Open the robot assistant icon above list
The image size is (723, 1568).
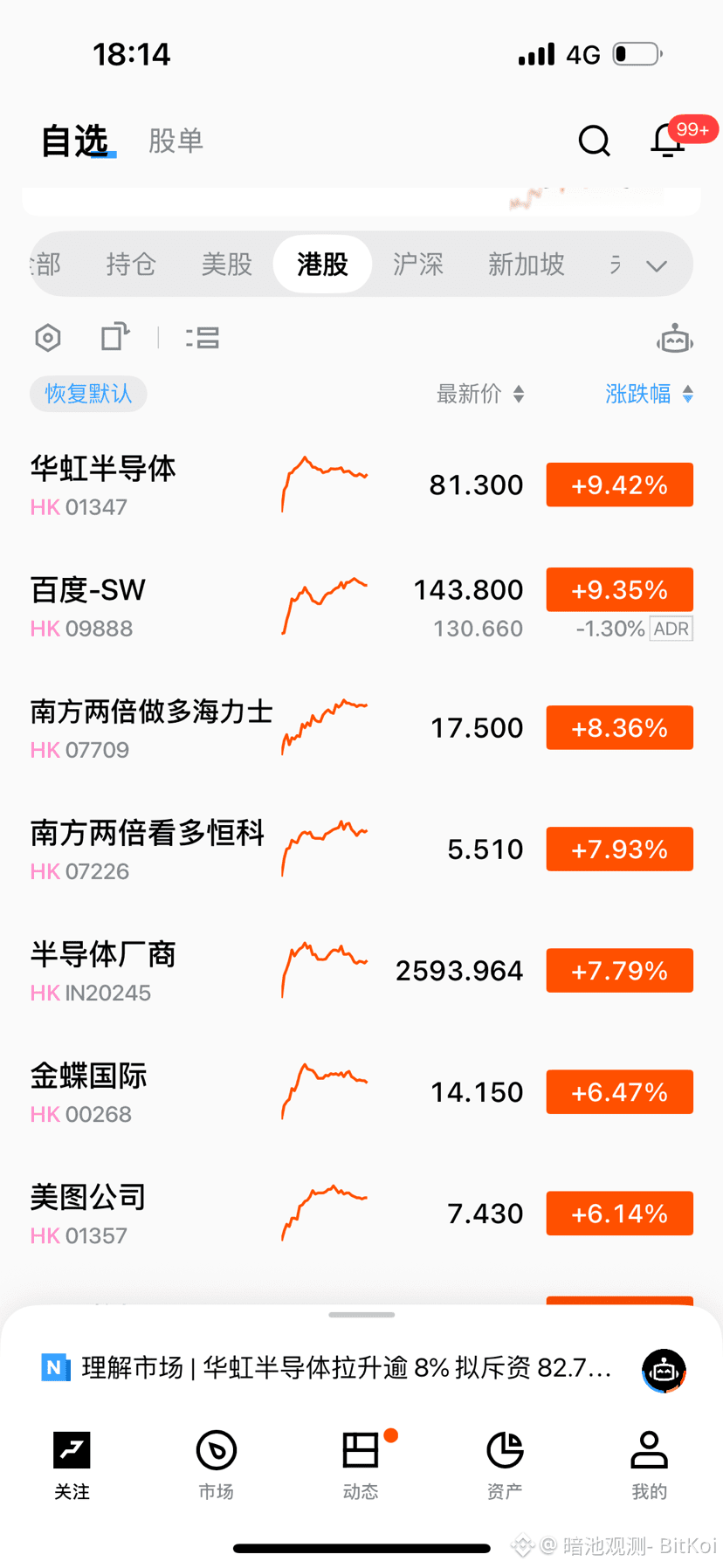point(675,339)
